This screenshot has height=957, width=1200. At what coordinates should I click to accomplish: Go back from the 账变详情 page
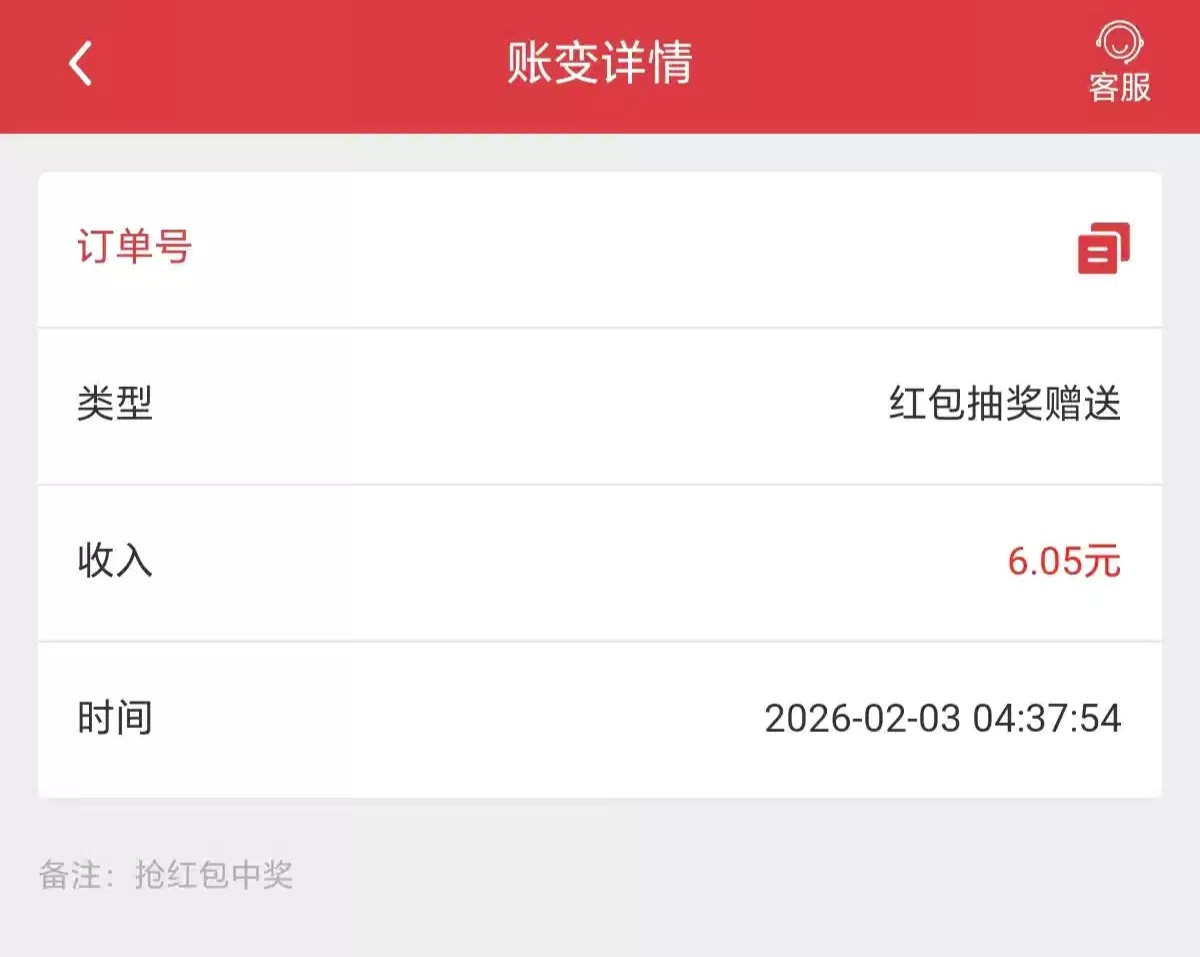pos(81,64)
